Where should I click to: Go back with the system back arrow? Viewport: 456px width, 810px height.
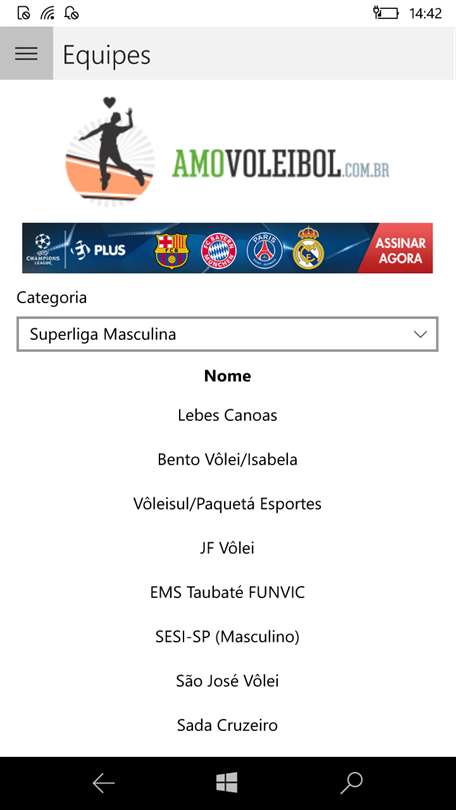[x=103, y=784]
